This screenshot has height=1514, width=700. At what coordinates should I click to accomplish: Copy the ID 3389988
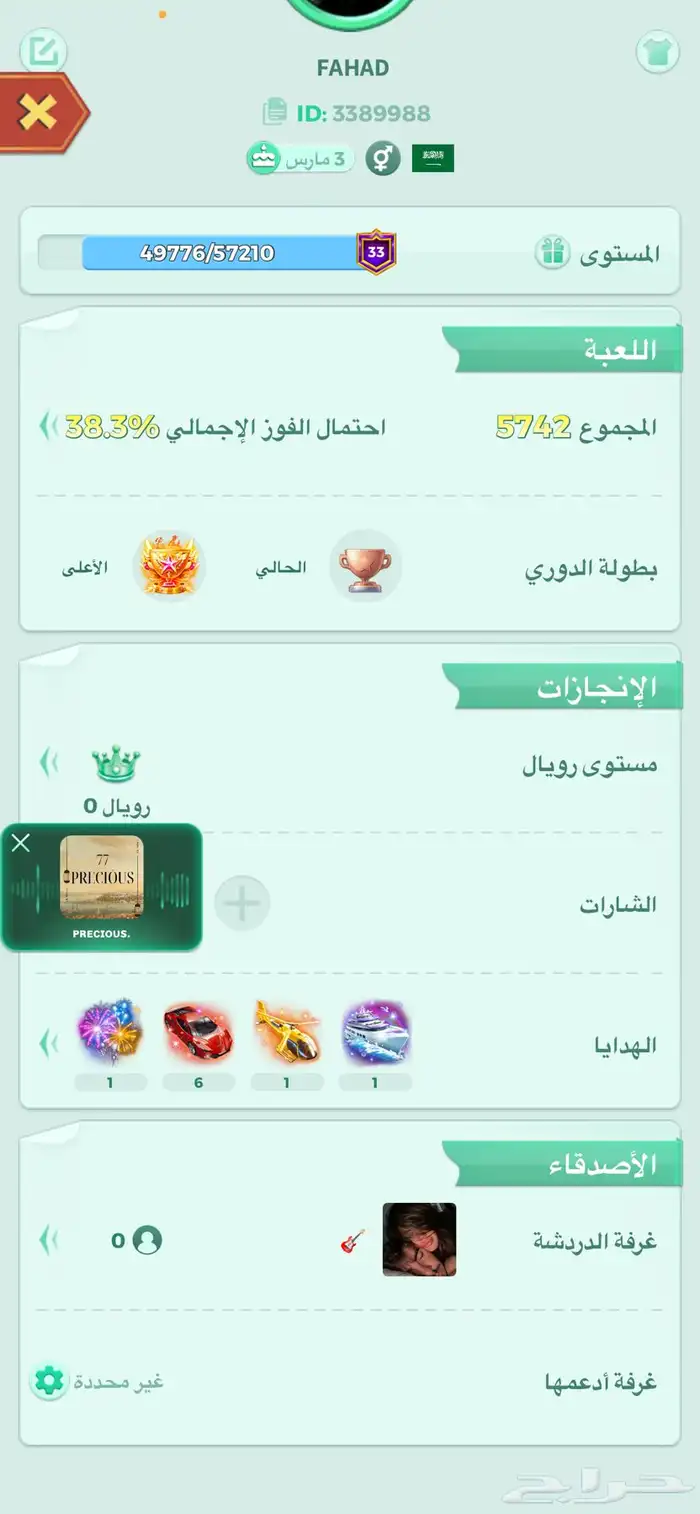pos(275,112)
